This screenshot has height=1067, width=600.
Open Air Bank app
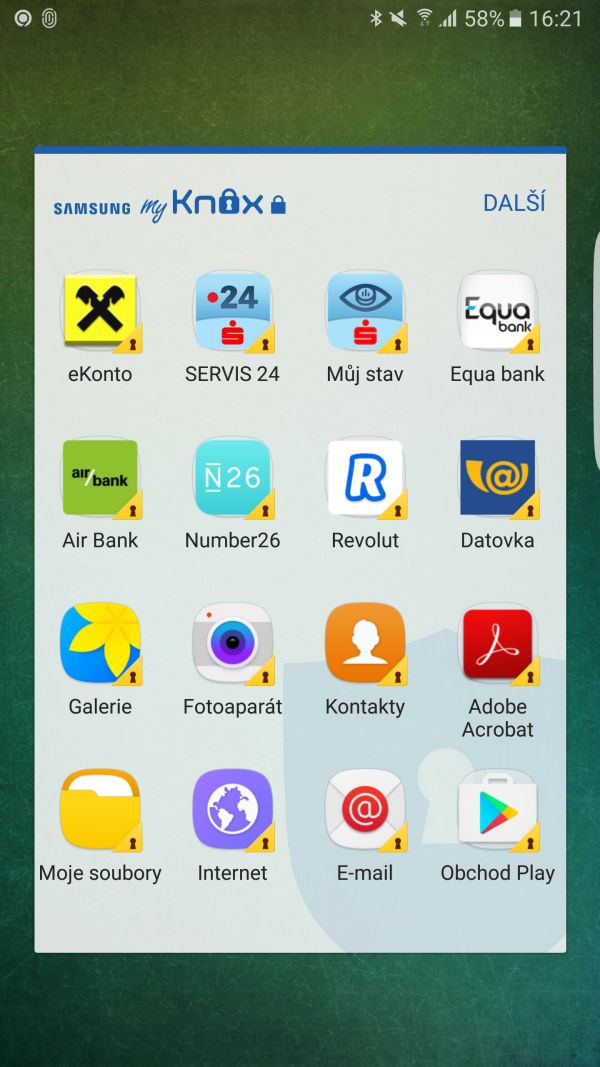click(x=100, y=477)
